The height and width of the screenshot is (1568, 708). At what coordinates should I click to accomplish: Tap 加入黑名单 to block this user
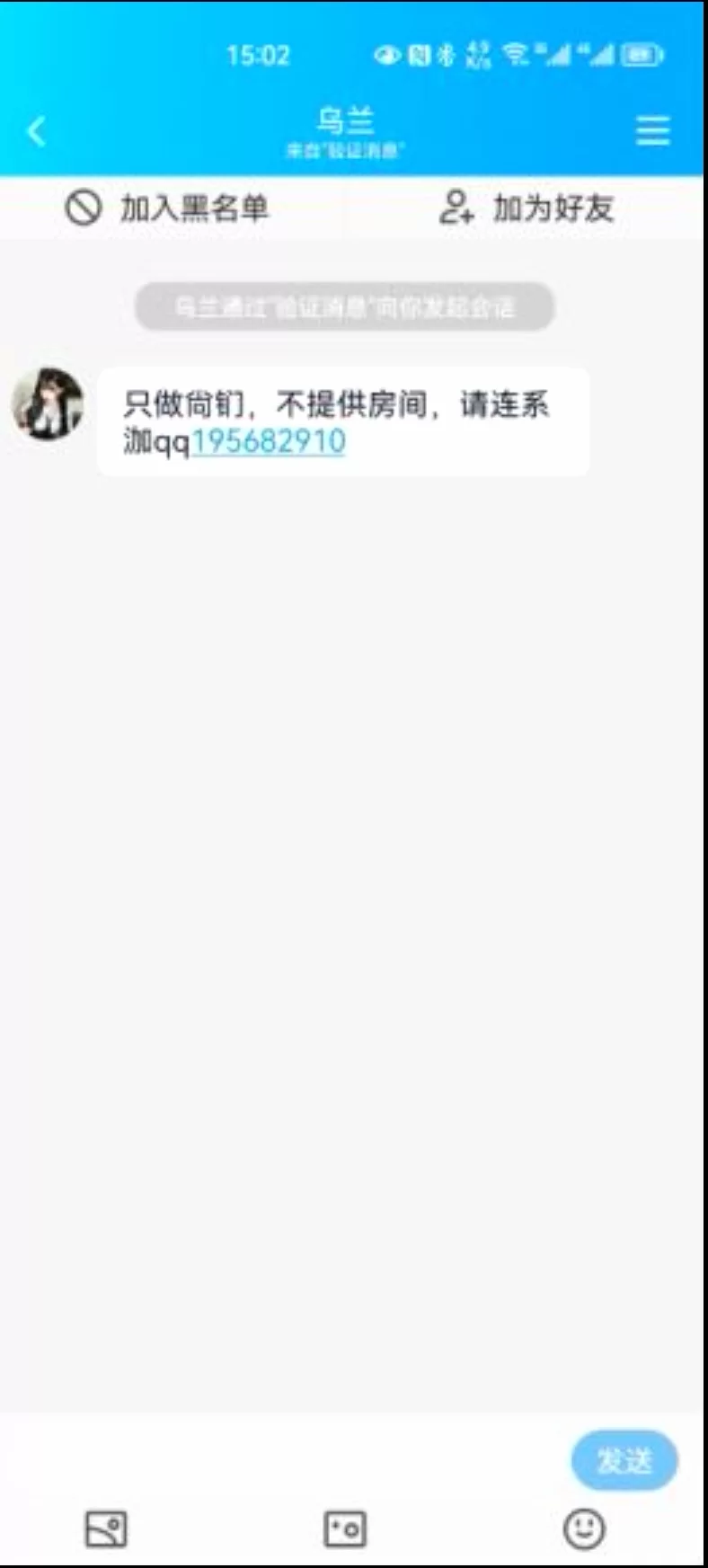pyautogui.click(x=168, y=208)
